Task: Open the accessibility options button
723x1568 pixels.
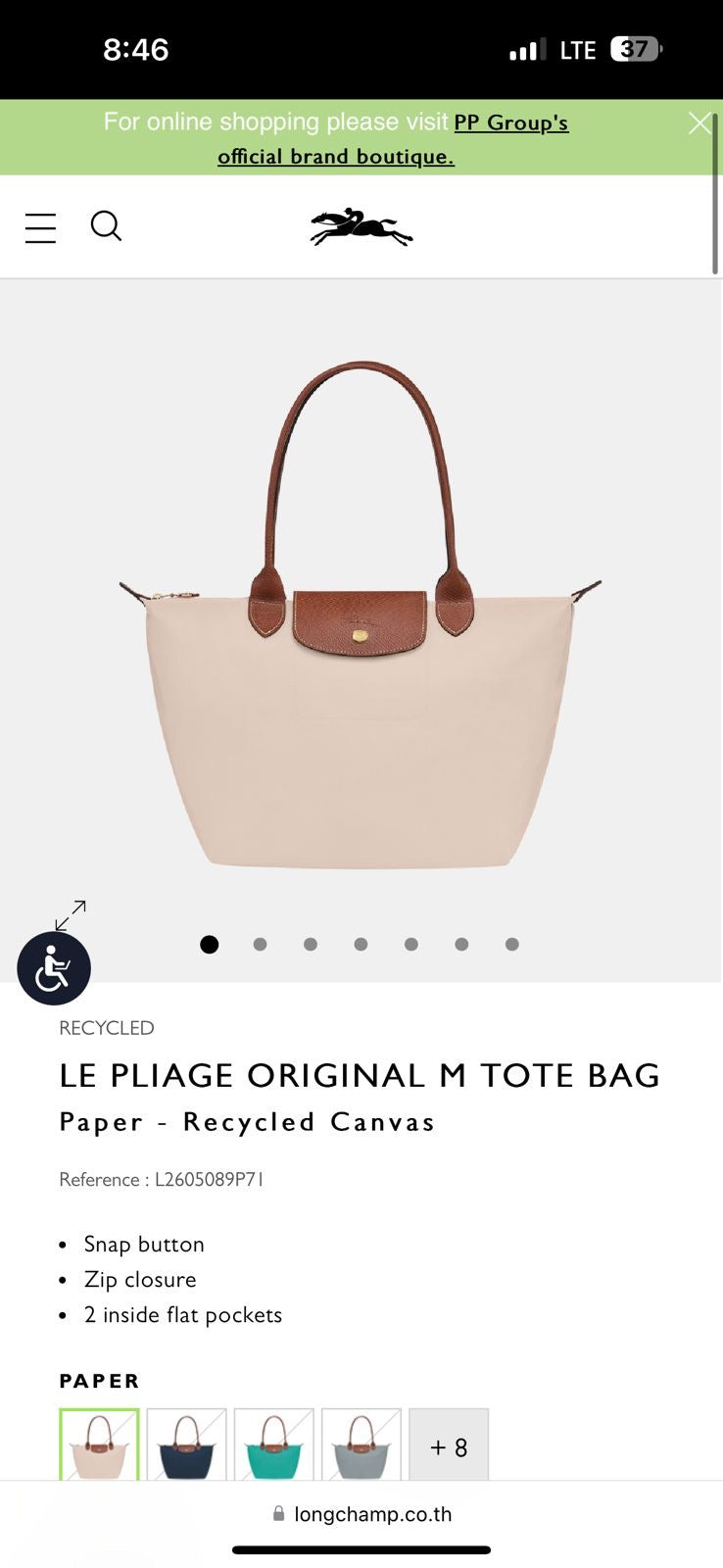Action: pyautogui.click(x=54, y=968)
